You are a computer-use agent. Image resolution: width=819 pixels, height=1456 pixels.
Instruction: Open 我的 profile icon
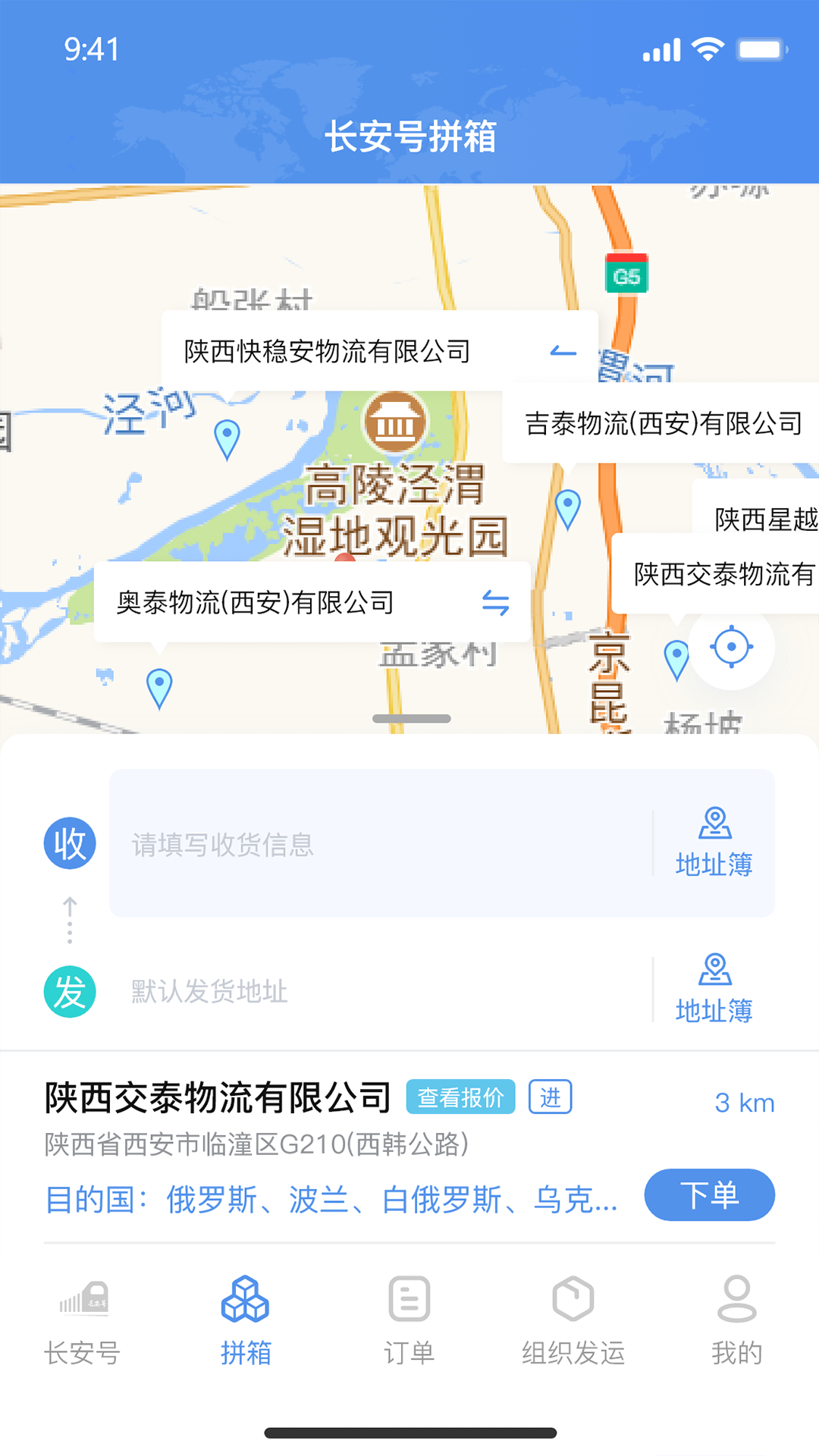coord(736,1297)
